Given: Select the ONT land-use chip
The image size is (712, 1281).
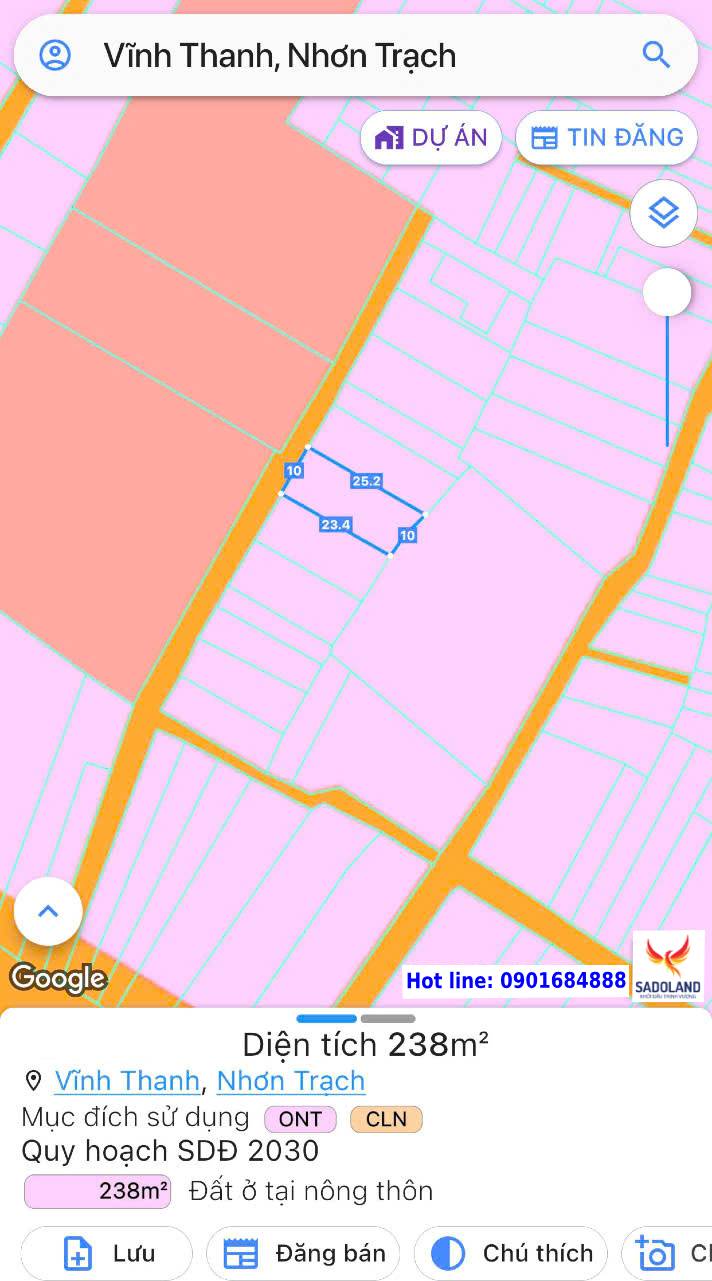Looking at the screenshot, I should coord(300,1119).
